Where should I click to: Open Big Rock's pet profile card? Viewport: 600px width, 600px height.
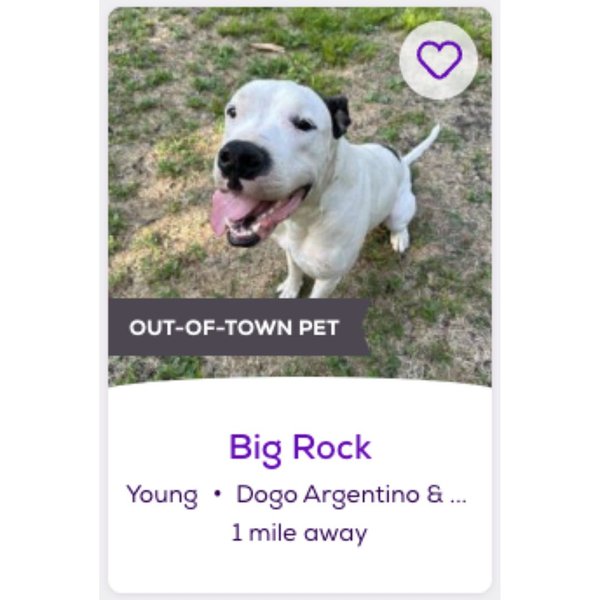coord(300,447)
